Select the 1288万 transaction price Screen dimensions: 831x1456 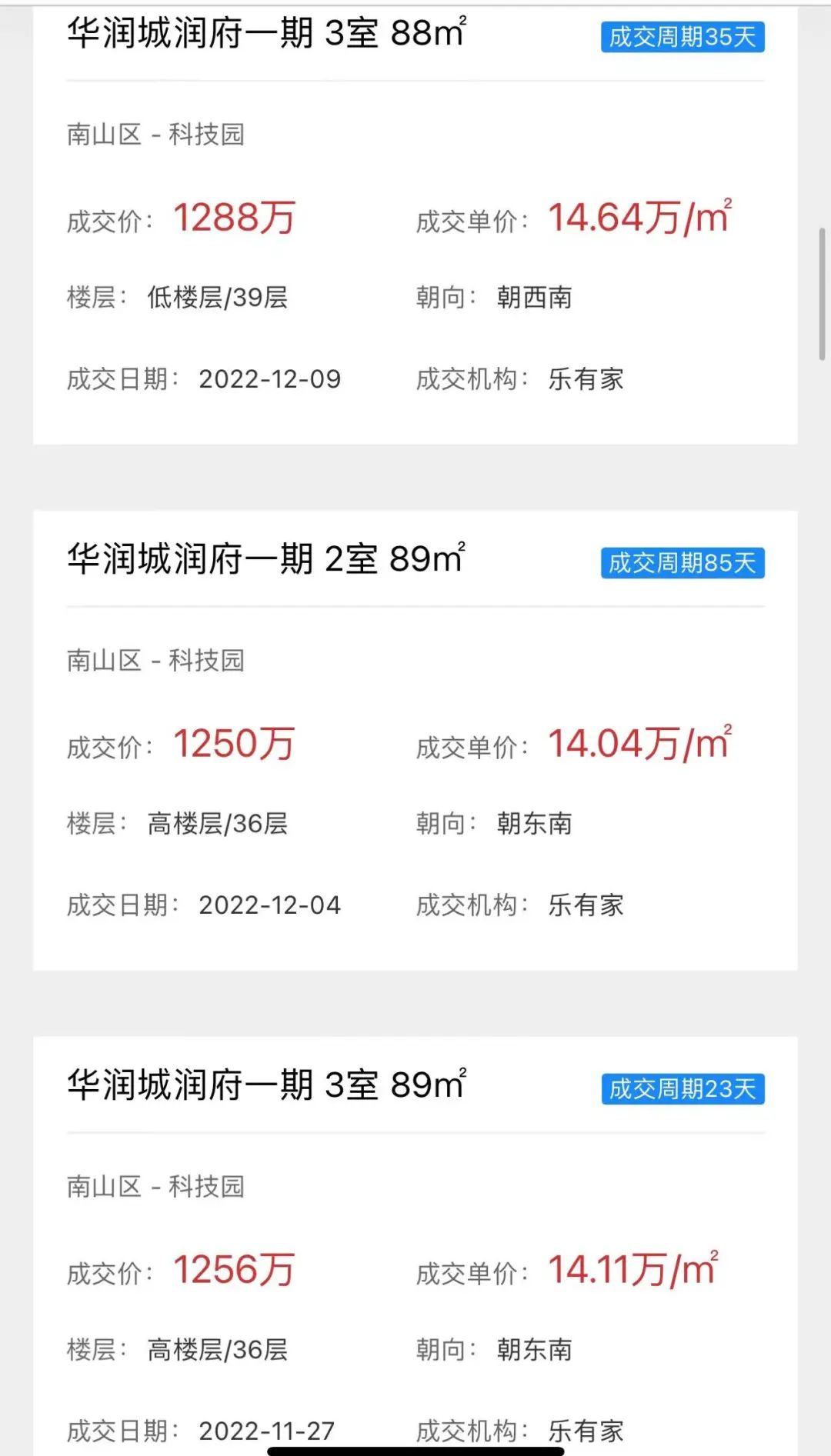tap(232, 219)
